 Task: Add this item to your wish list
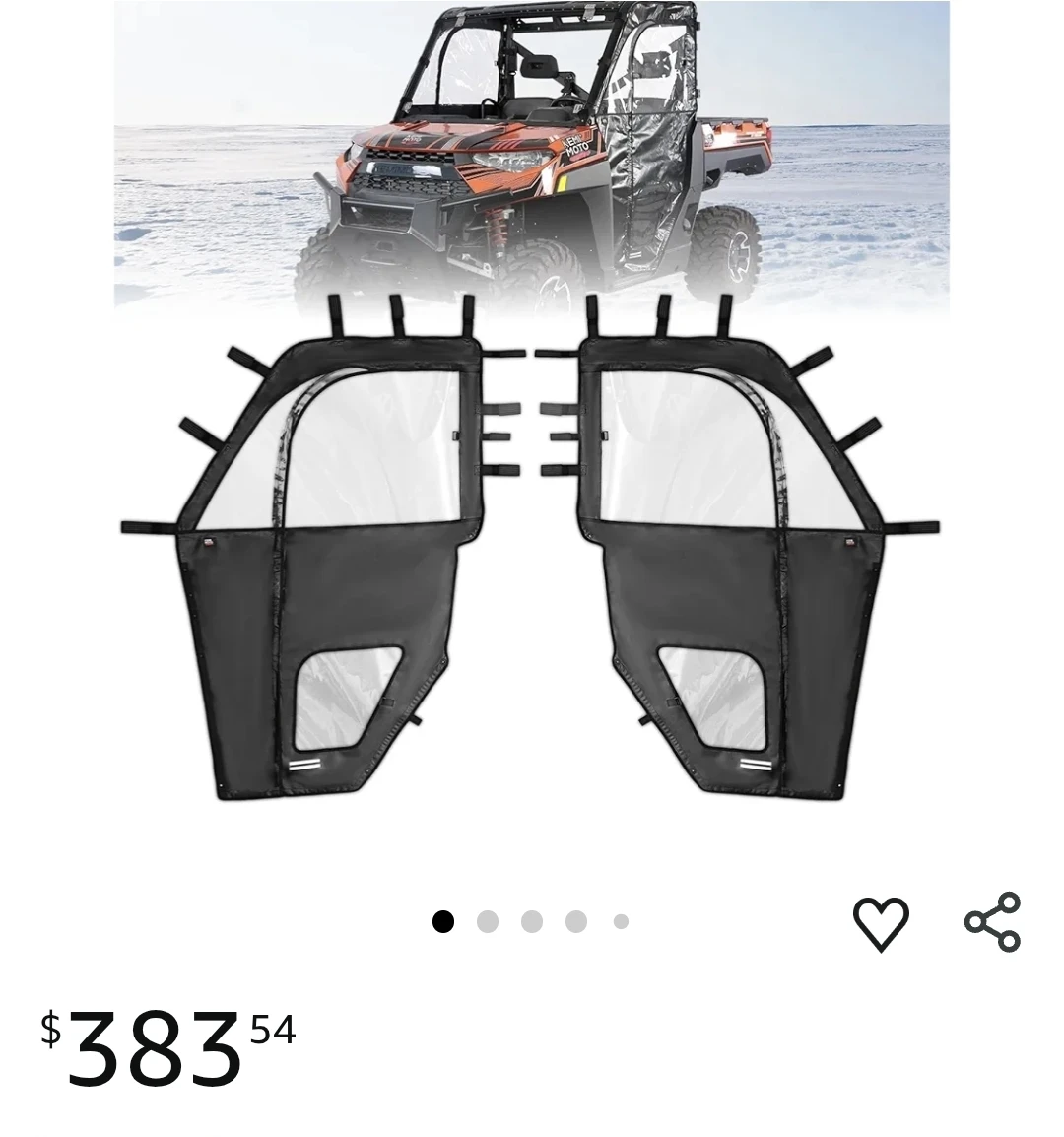[x=880, y=923]
